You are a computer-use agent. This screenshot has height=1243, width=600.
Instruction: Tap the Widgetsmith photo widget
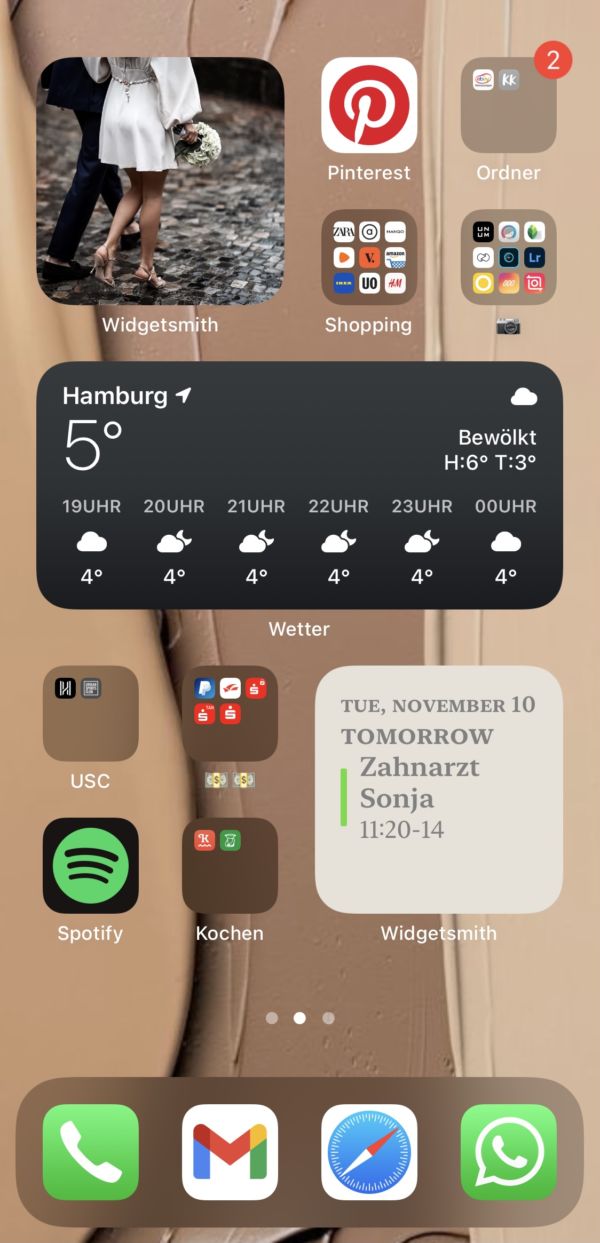(160, 181)
